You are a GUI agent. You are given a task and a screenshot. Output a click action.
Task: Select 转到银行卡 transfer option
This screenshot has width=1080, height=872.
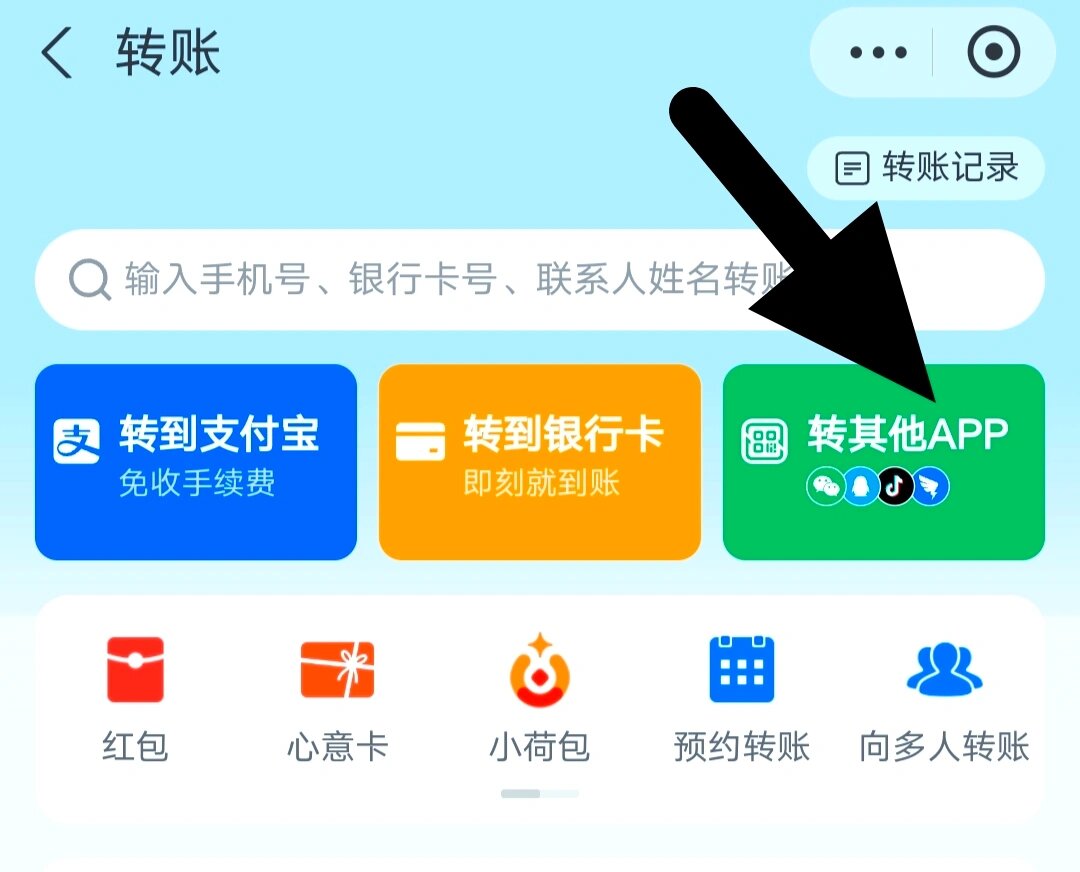(540, 462)
